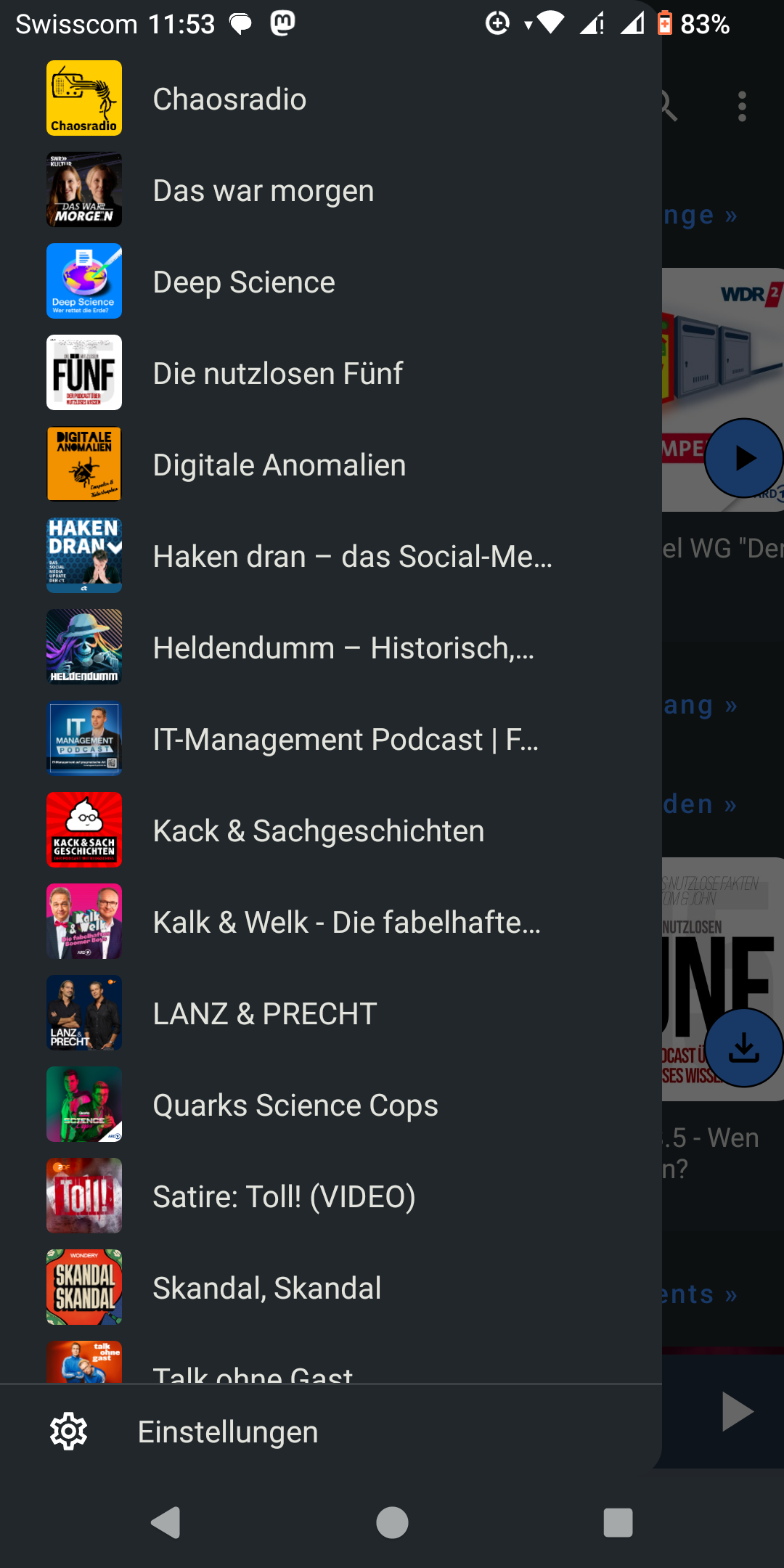The image size is (784, 1568).
Task: Download the Nutzlosen Fünf episode
Action: 743,1047
